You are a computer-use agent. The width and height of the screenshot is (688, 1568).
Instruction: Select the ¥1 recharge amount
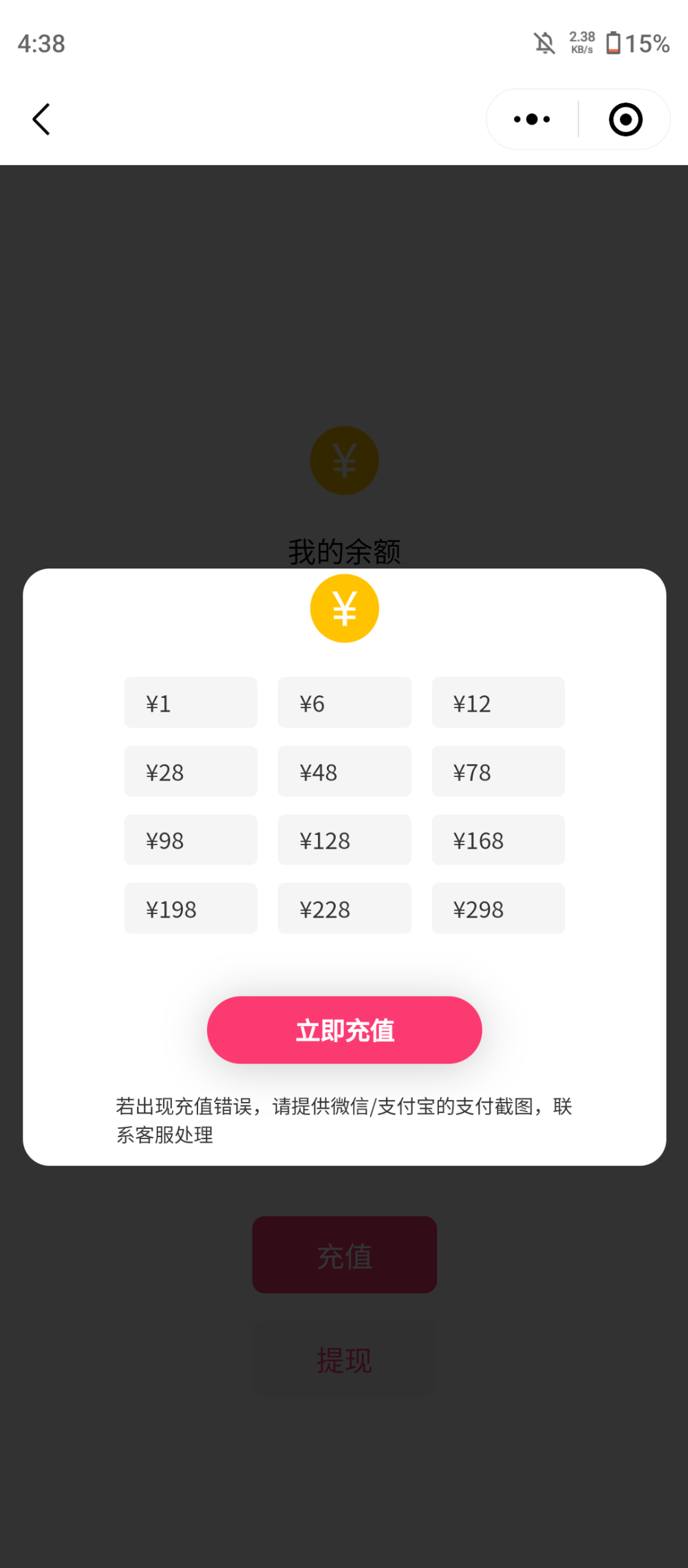191,703
